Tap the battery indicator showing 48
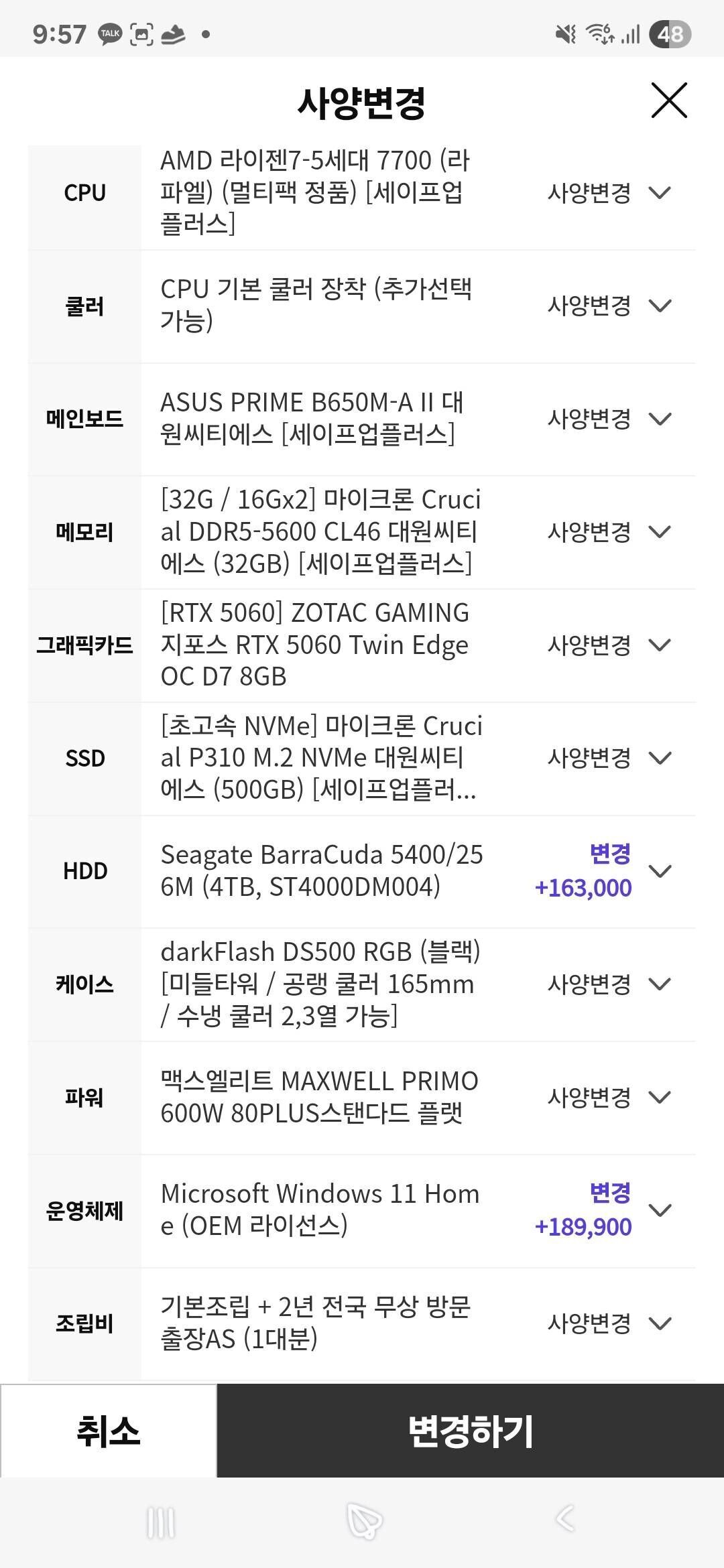 (668, 33)
